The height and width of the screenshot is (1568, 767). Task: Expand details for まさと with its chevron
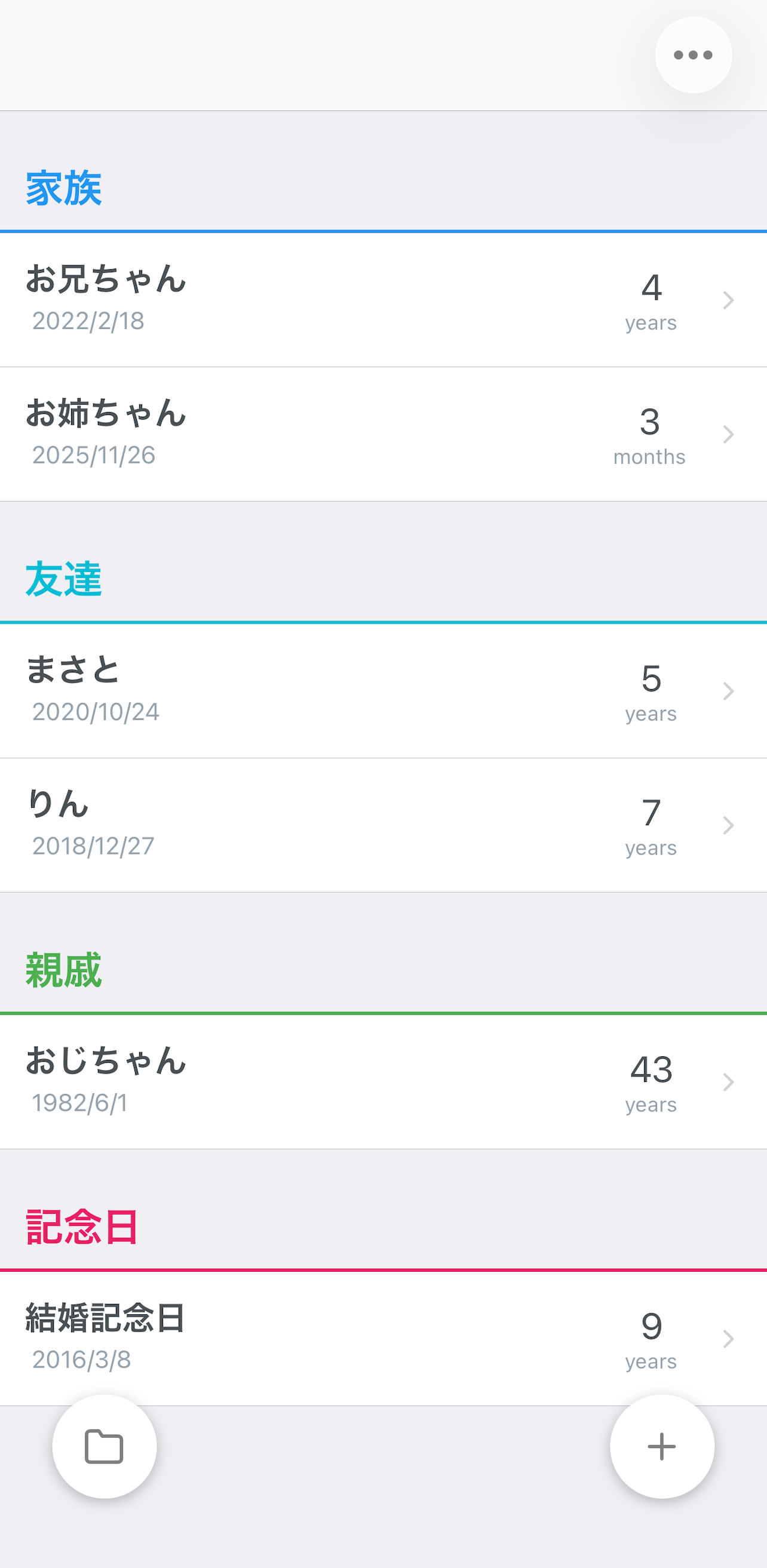pyautogui.click(x=729, y=691)
